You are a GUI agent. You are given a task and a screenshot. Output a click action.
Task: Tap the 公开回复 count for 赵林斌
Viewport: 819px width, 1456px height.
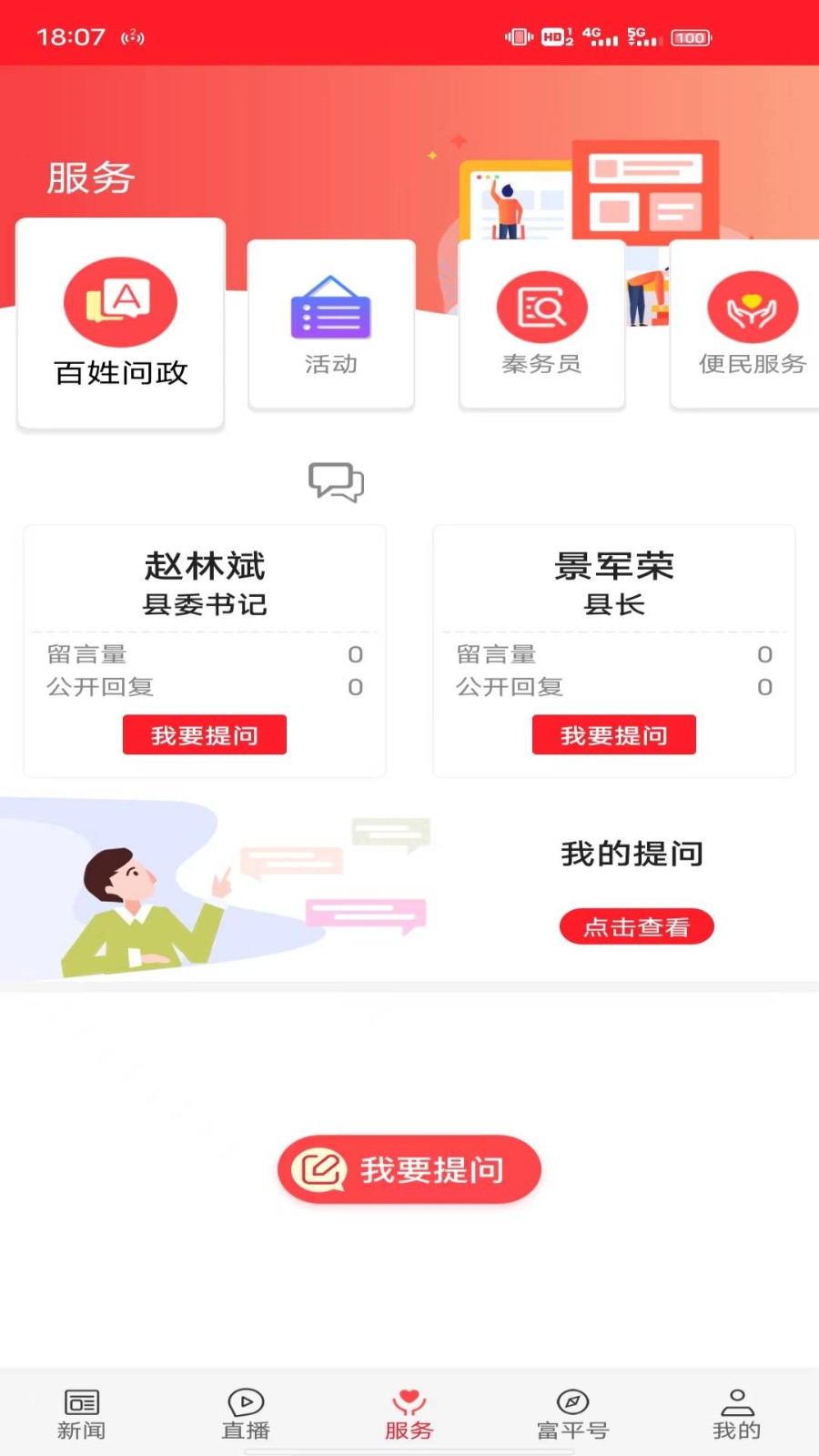(354, 688)
